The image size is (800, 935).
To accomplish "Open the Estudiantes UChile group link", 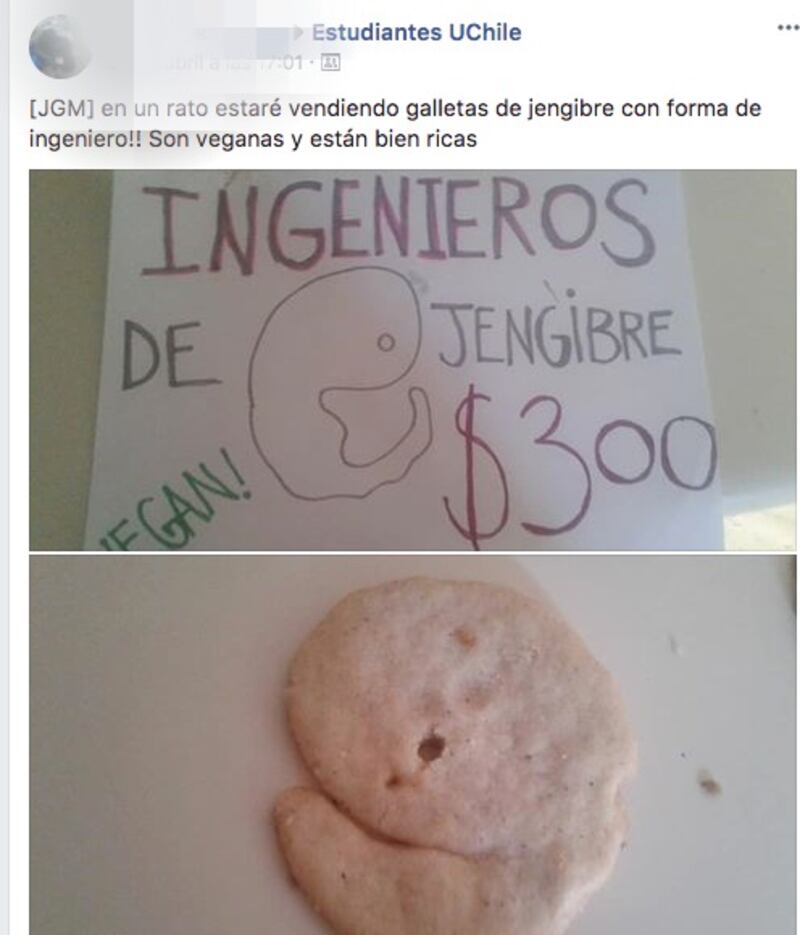I will click(416, 33).
